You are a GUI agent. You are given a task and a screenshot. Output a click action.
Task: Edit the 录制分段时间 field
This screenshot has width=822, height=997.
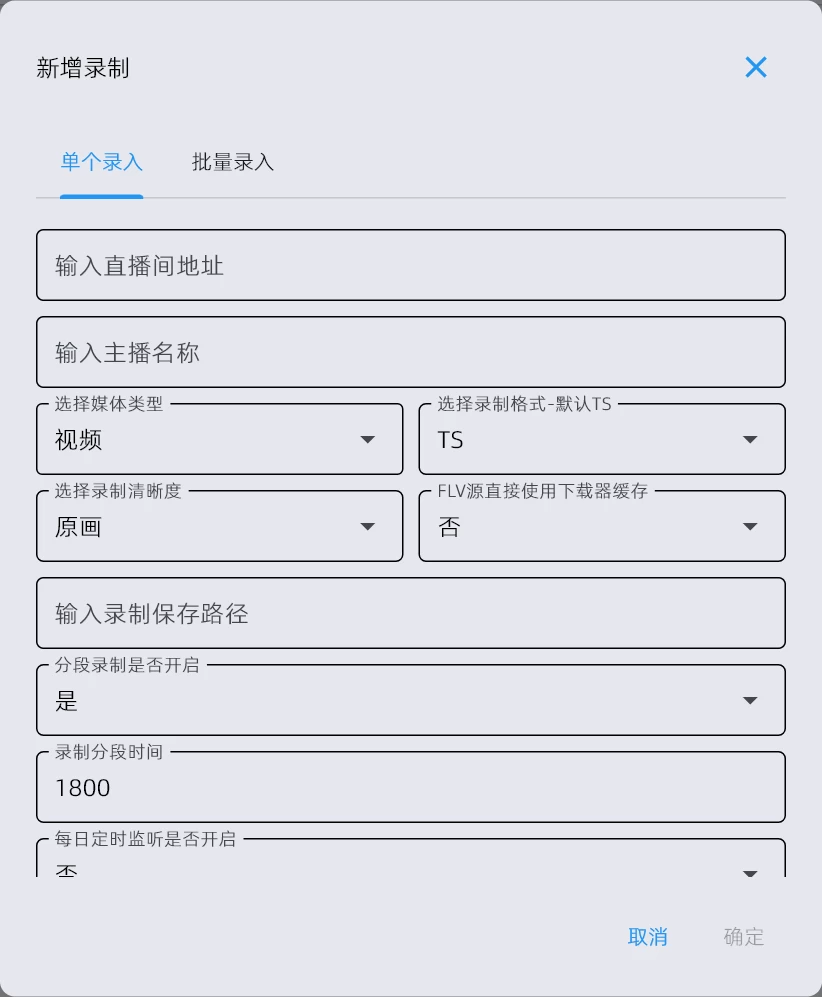(x=410, y=788)
